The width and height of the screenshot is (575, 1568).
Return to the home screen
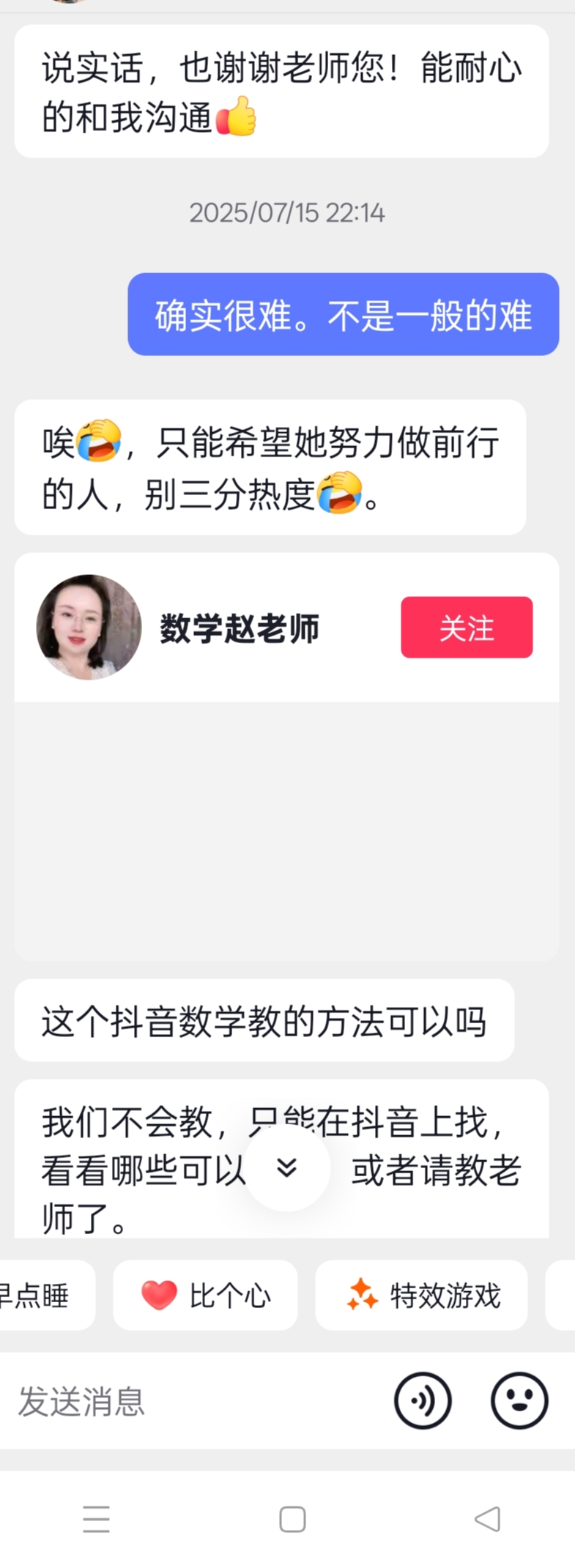(x=292, y=1519)
